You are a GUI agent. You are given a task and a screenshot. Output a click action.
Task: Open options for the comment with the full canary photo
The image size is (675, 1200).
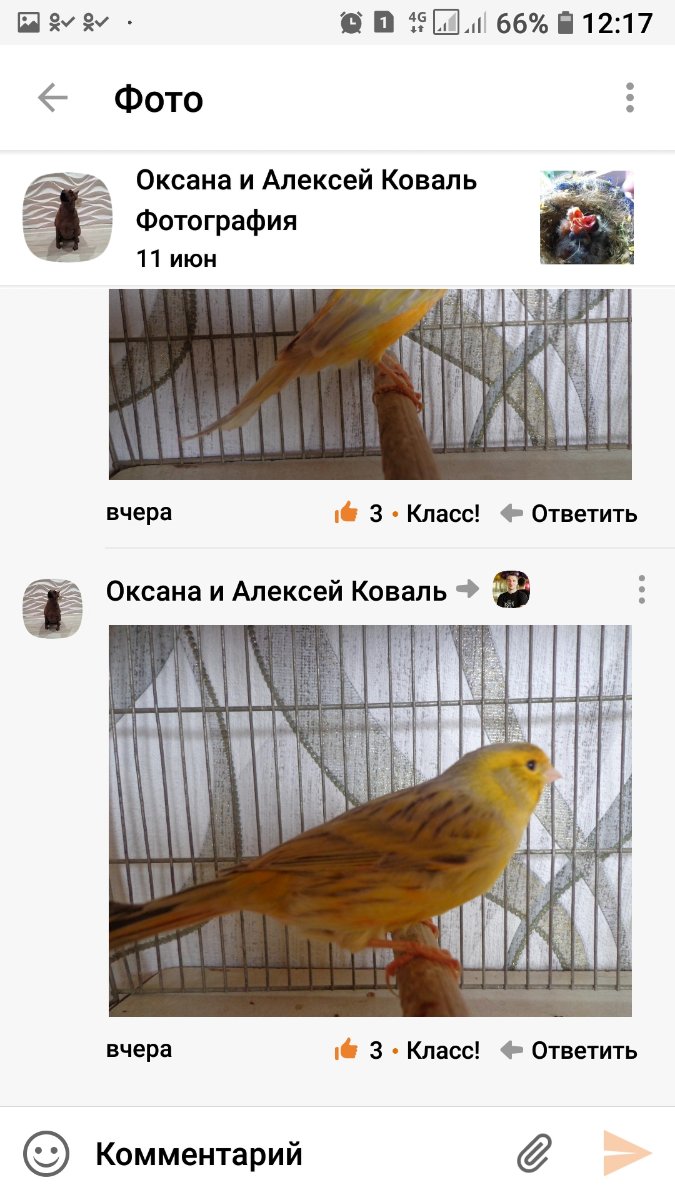coord(641,590)
